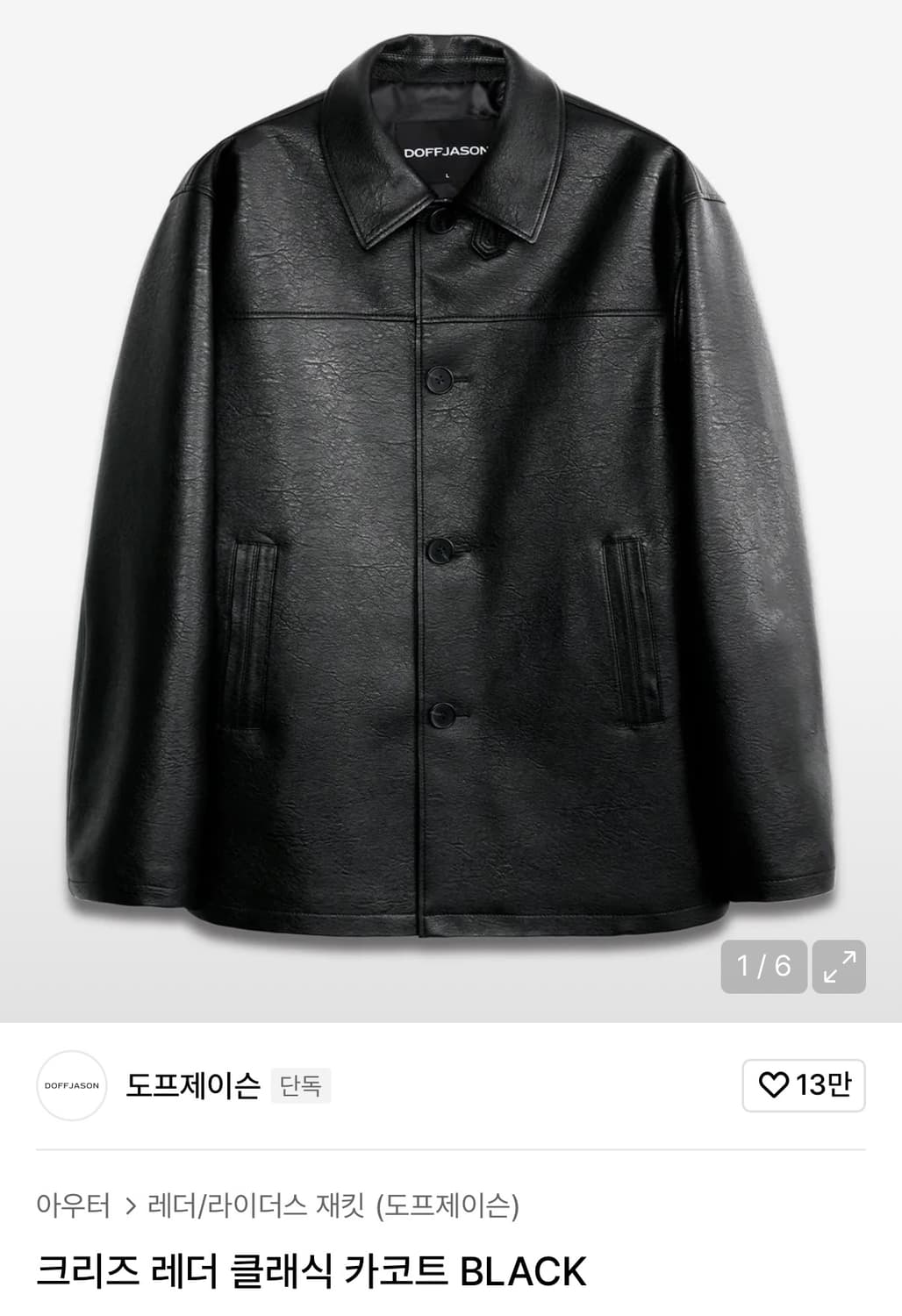Viewport: 902px width, 1316px height.
Task: Click the DOFFJASON logo on the jacket tag
Action: [x=446, y=149]
